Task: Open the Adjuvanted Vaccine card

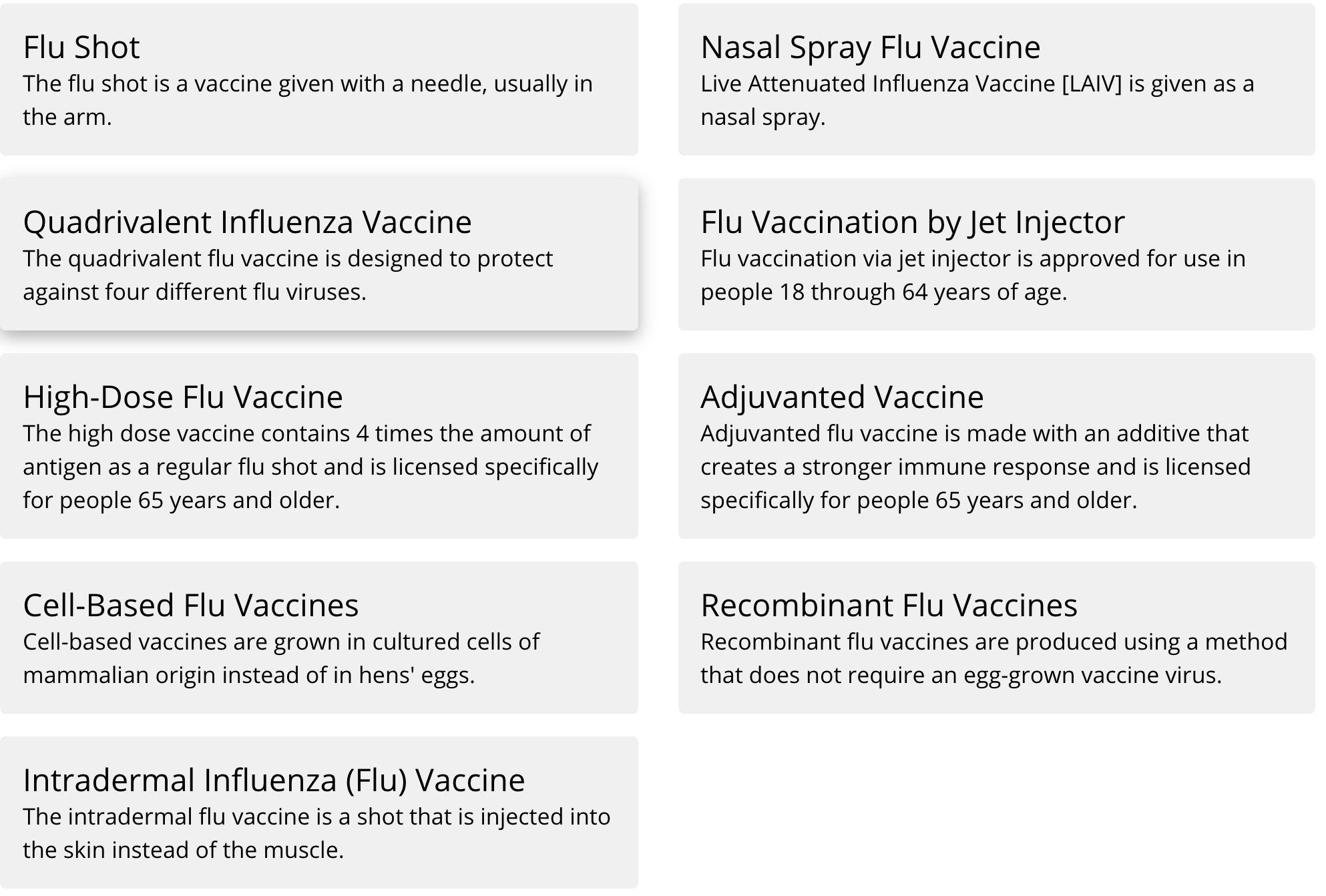Action: coord(996,445)
